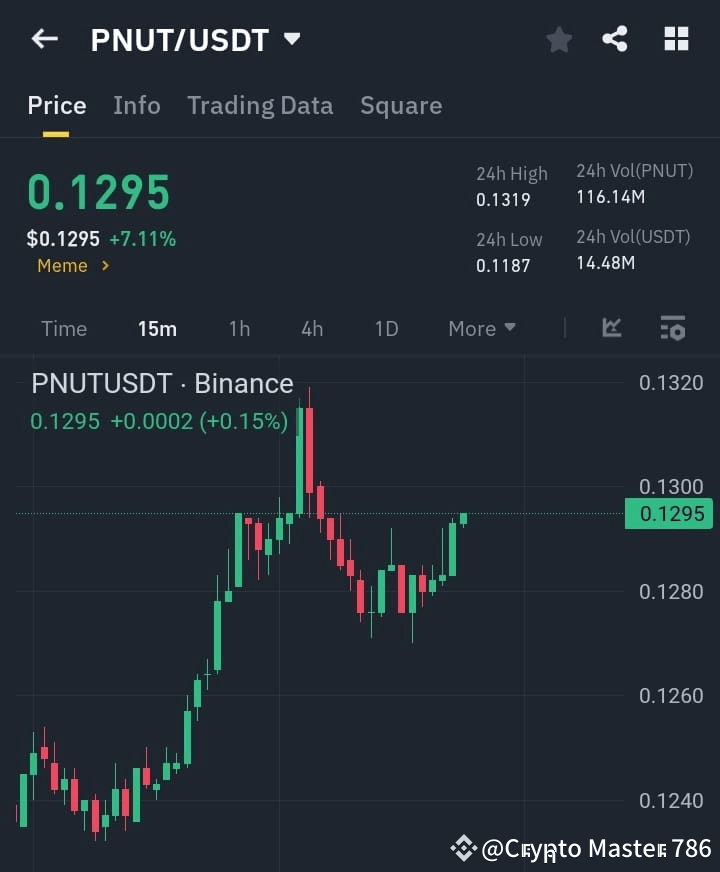720x872 pixels.
Task: Tap the current price 0.1295 display
Action: pos(98,192)
